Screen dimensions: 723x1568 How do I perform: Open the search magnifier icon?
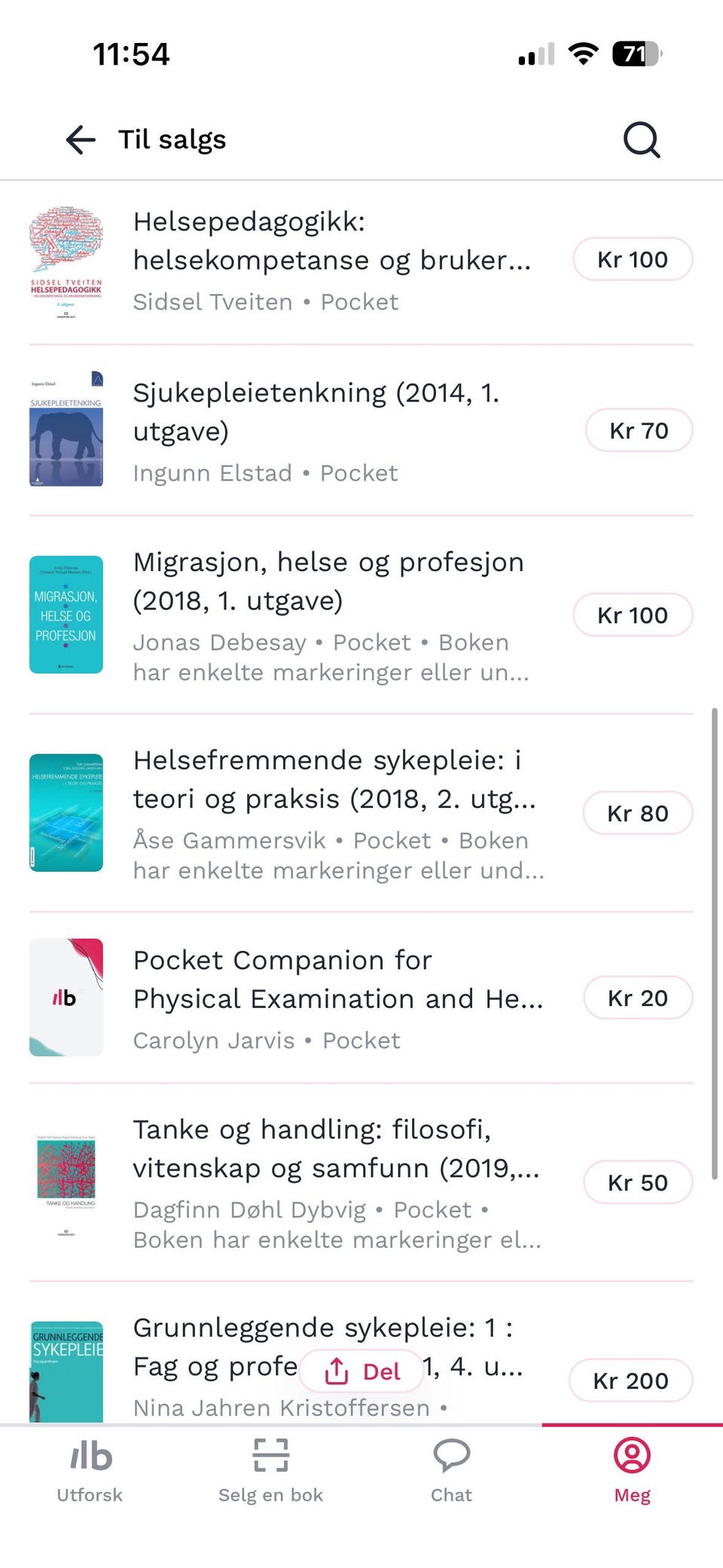(x=642, y=139)
